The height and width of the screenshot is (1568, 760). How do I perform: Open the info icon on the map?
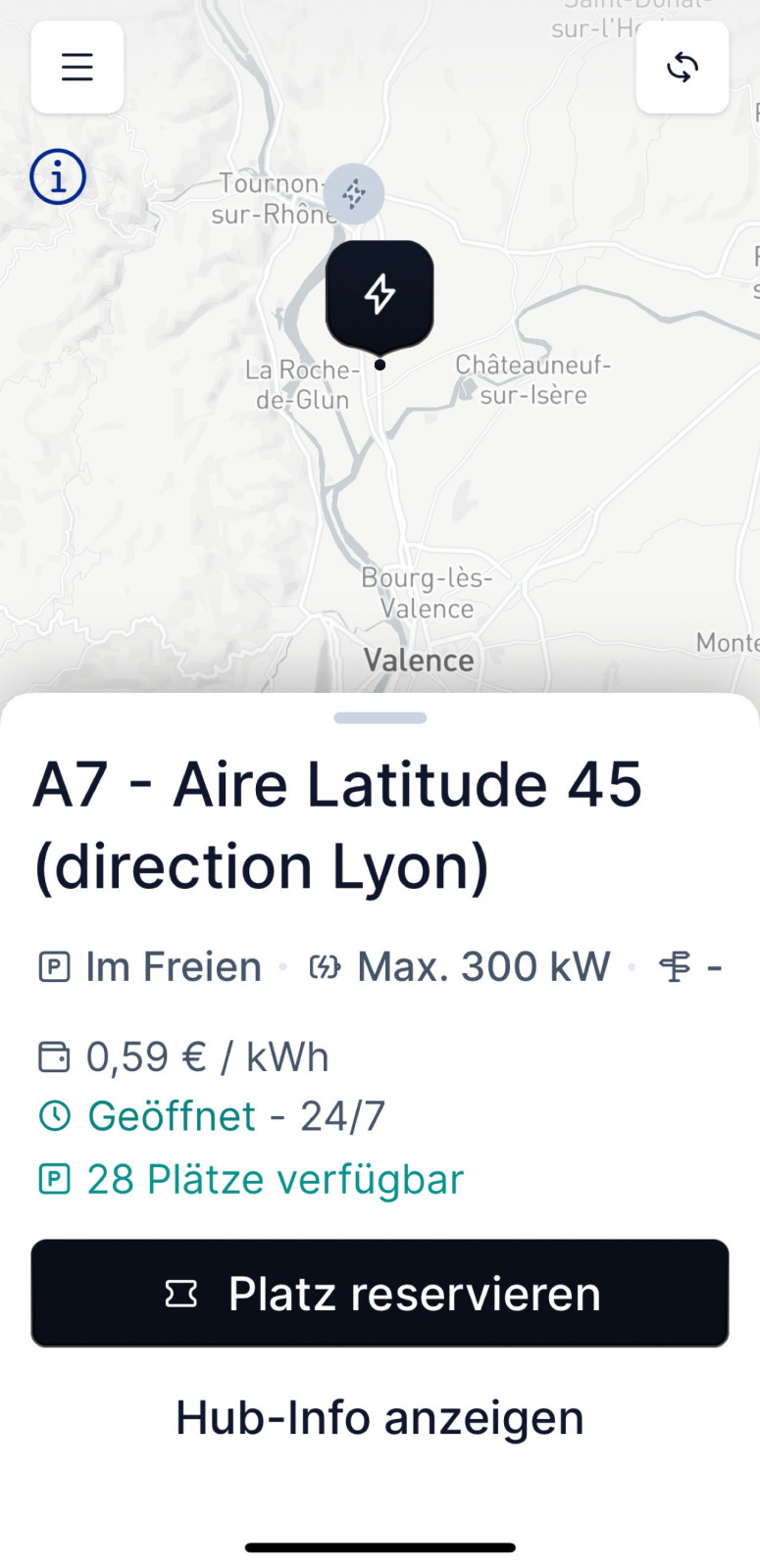tap(57, 176)
